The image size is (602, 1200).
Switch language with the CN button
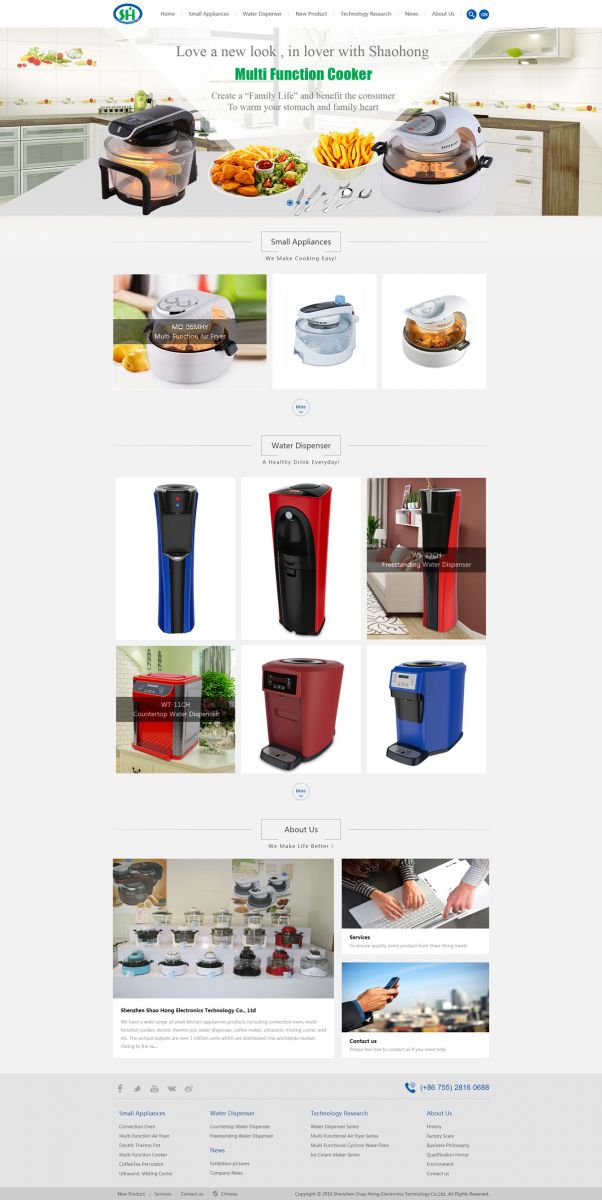tap(484, 14)
